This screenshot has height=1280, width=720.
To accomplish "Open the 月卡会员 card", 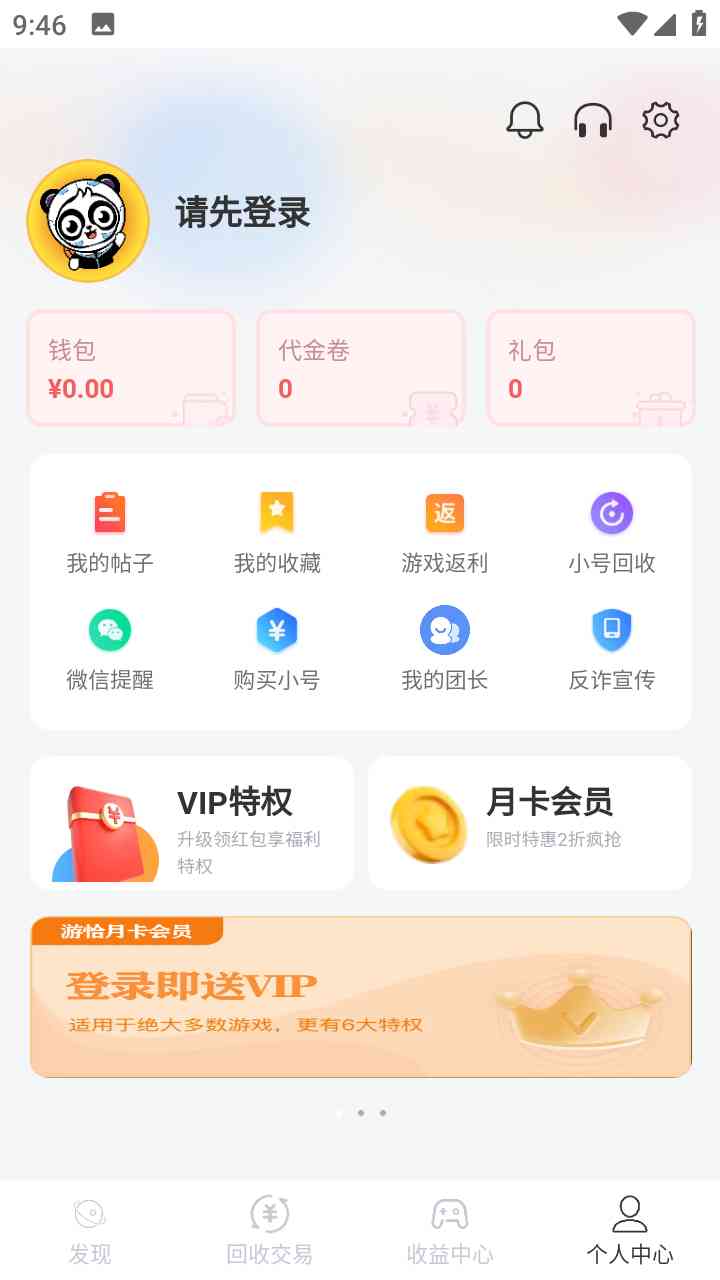I will [x=530, y=822].
